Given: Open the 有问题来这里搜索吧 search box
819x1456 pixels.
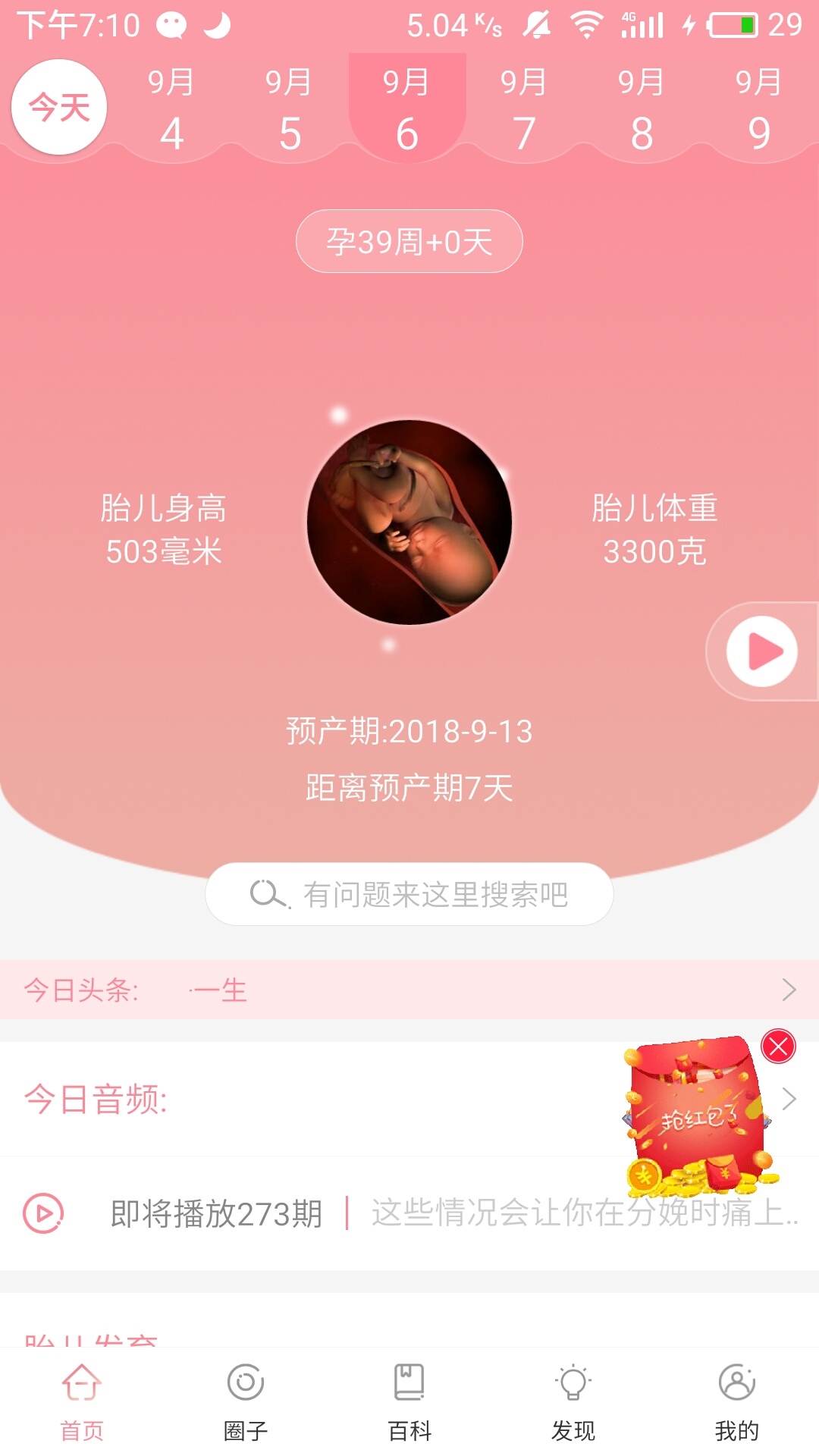Looking at the screenshot, I should tap(409, 894).
